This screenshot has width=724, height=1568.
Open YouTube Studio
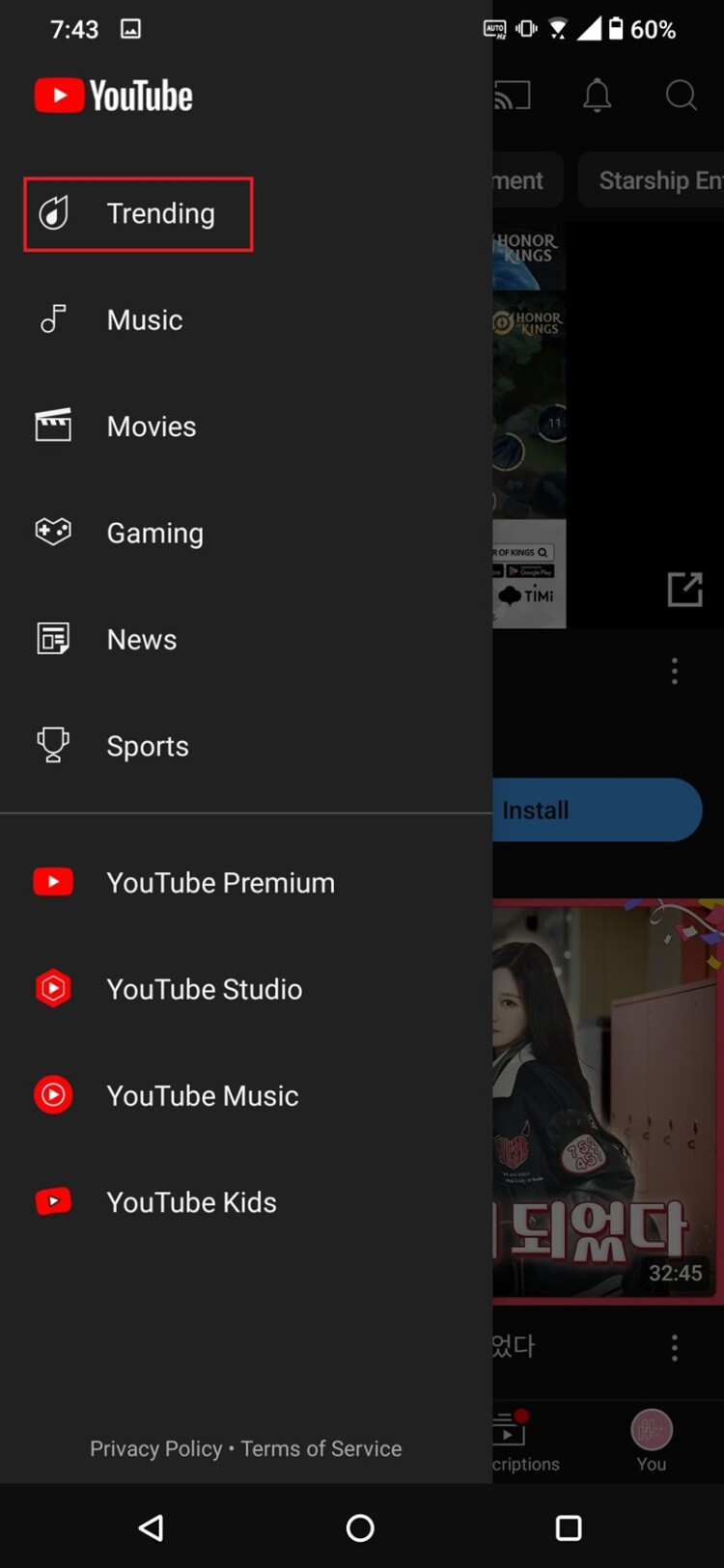point(204,988)
